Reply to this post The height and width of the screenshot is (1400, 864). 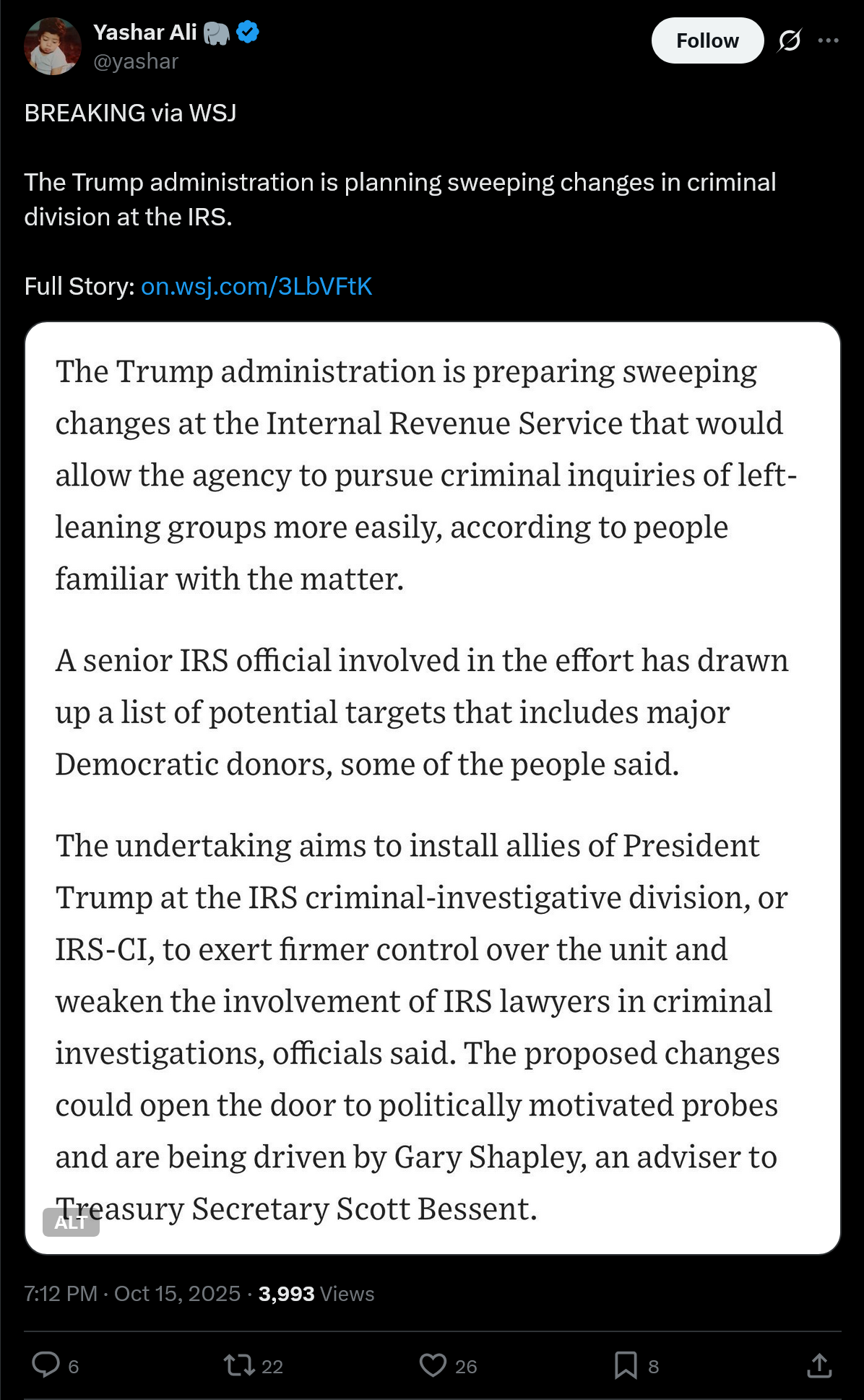point(46,1365)
